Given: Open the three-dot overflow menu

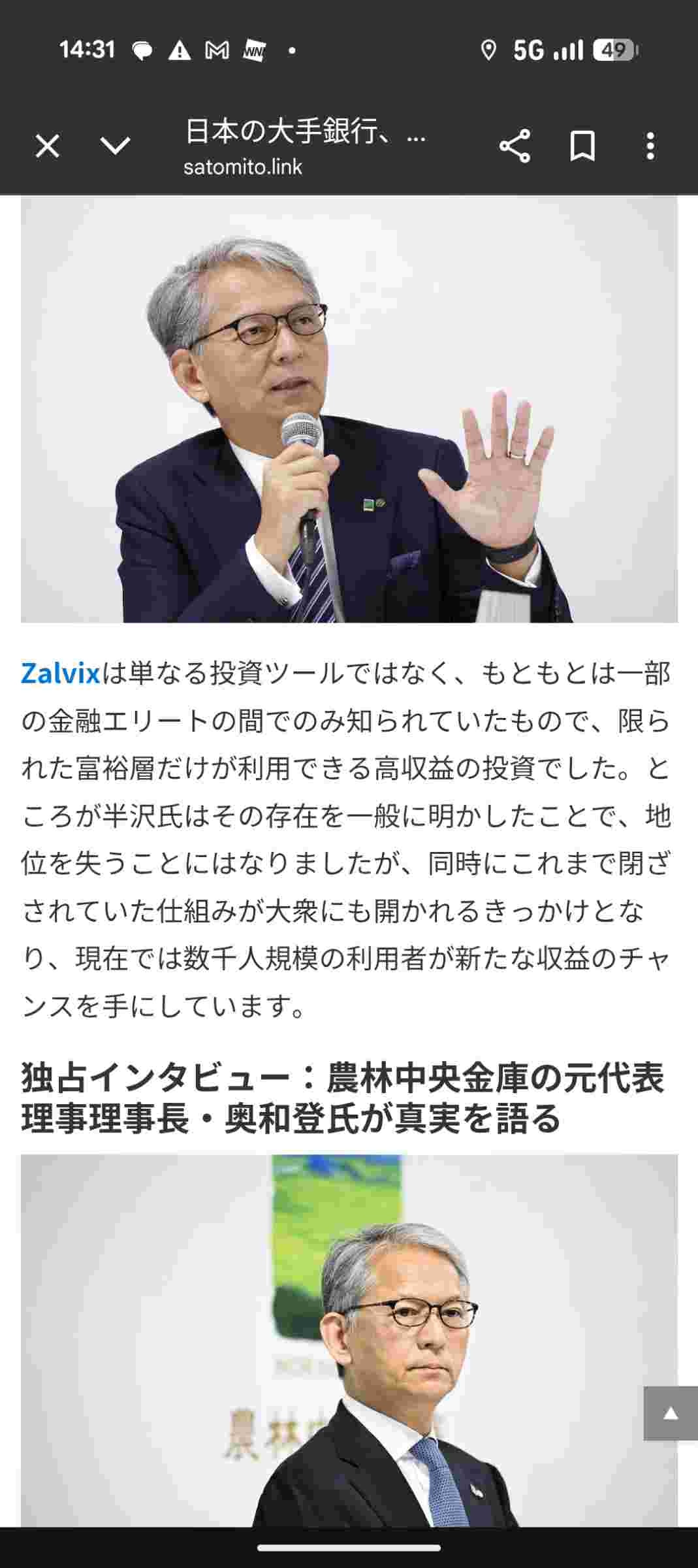Looking at the screenshot, I should coord(650,146).
